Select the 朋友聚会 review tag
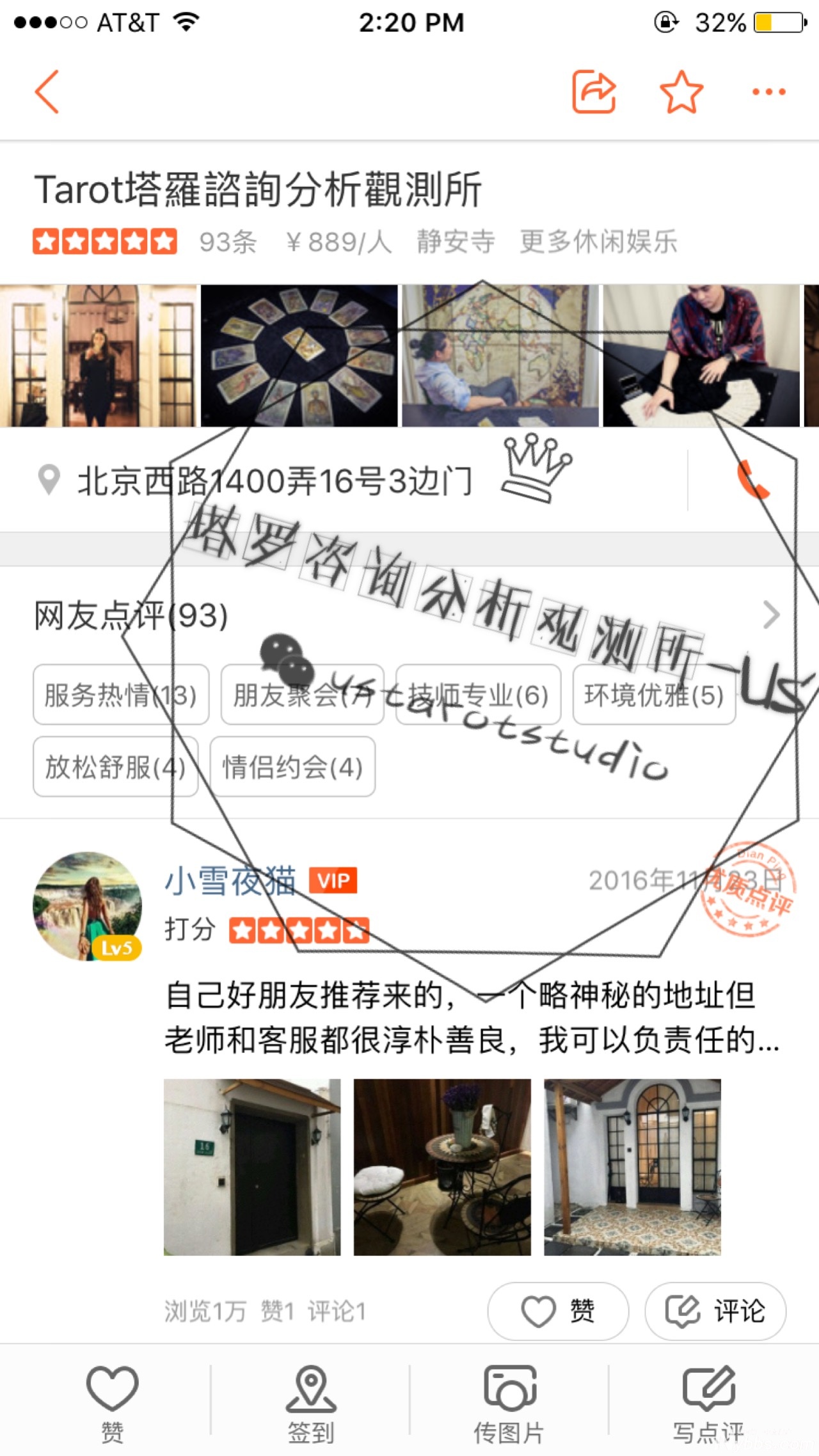This screenshot has height=1456, width=819. point(302,695)
